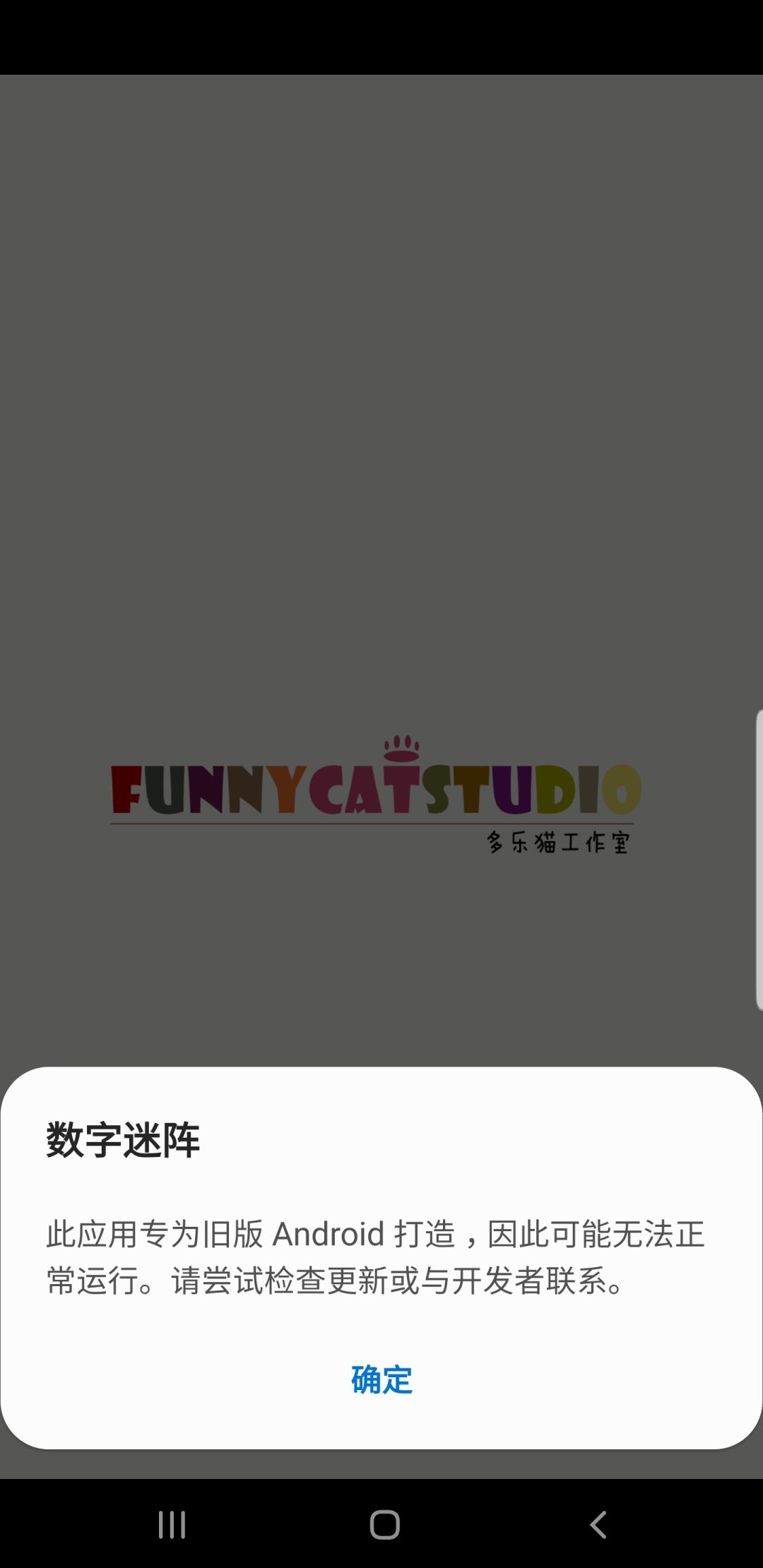The height and width of the screenshot is (1568, 763).
Task: Click the compatibility warning message text
Action: pos(374,1257)
